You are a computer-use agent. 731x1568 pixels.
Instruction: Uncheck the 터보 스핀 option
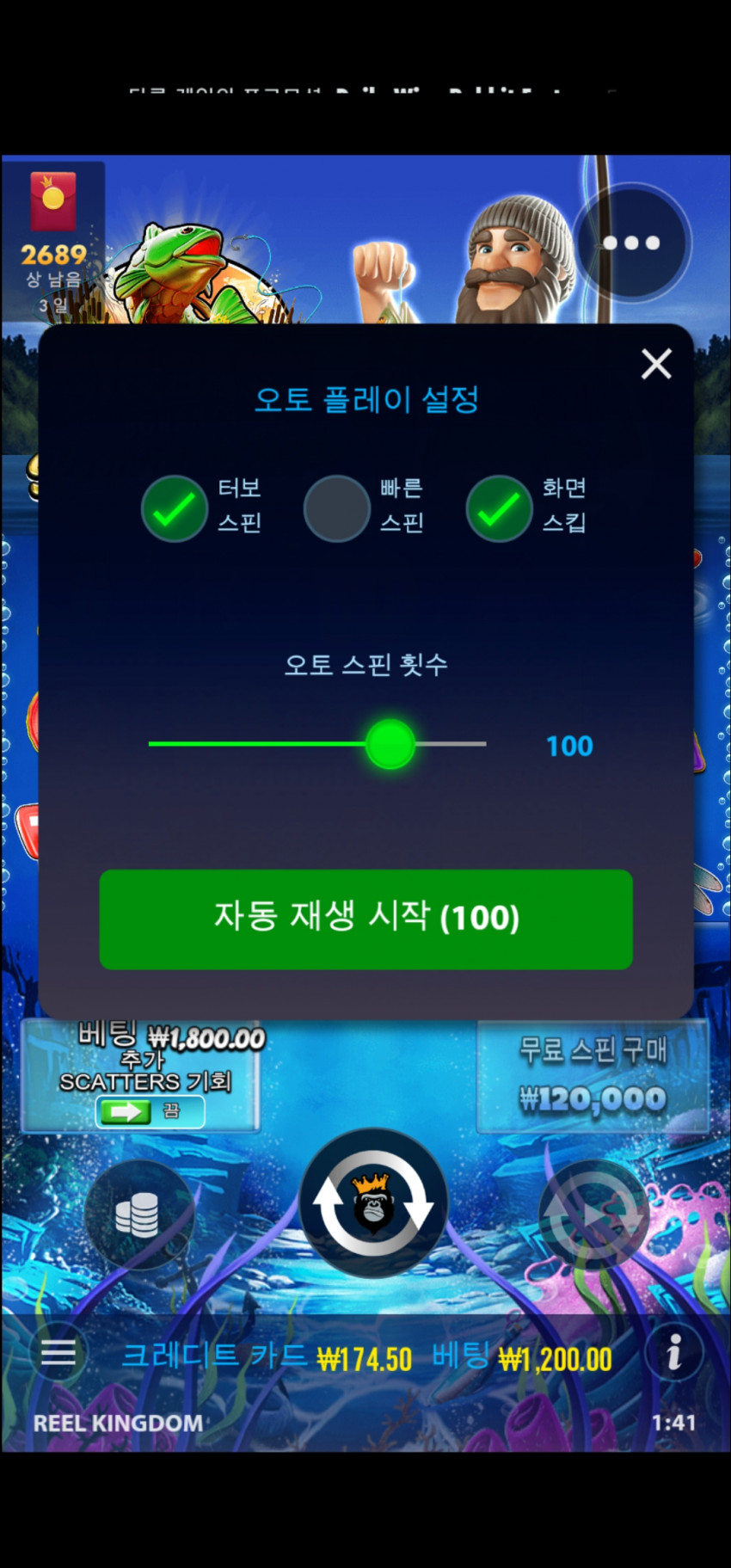click(175, 508)
